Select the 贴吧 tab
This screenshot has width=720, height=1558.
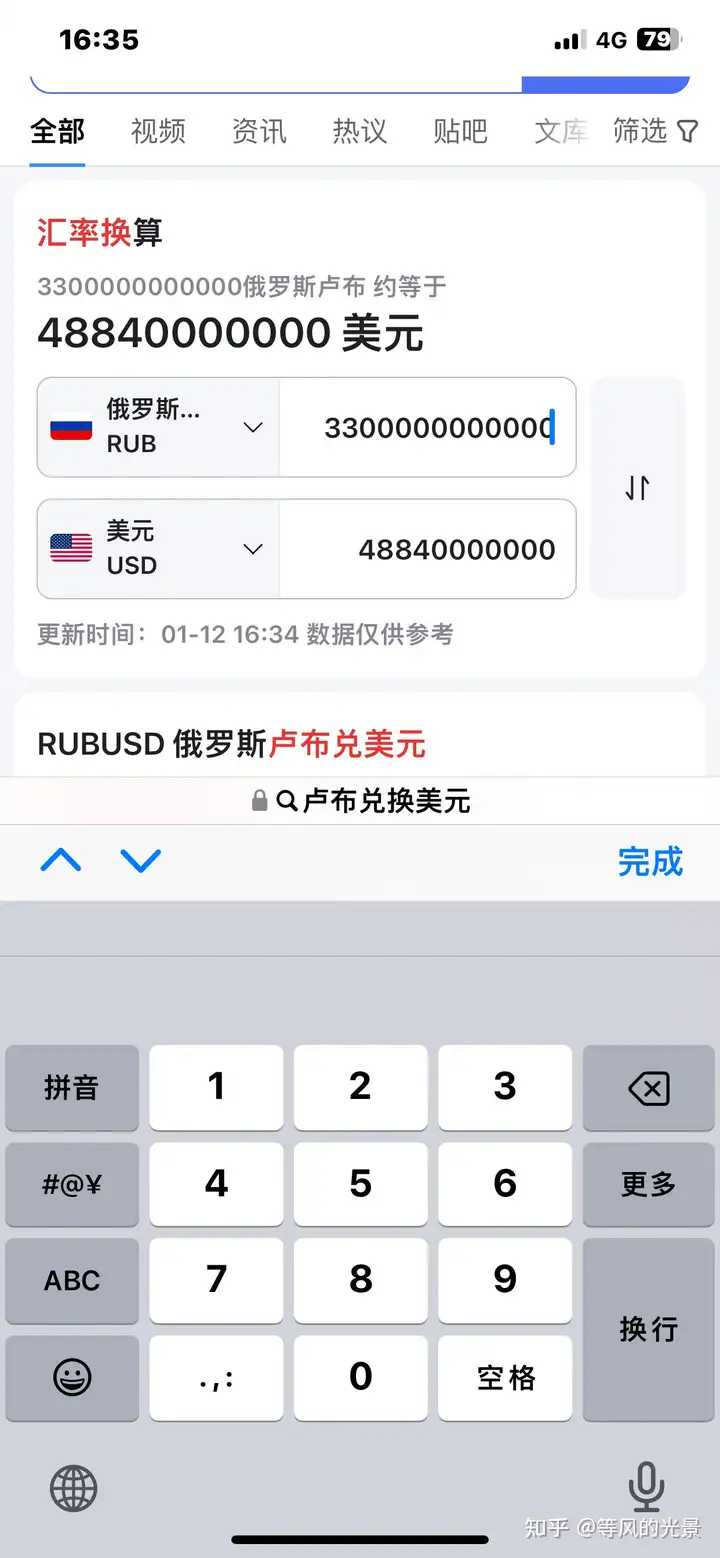pyautogui.click(x=460, y=131)
